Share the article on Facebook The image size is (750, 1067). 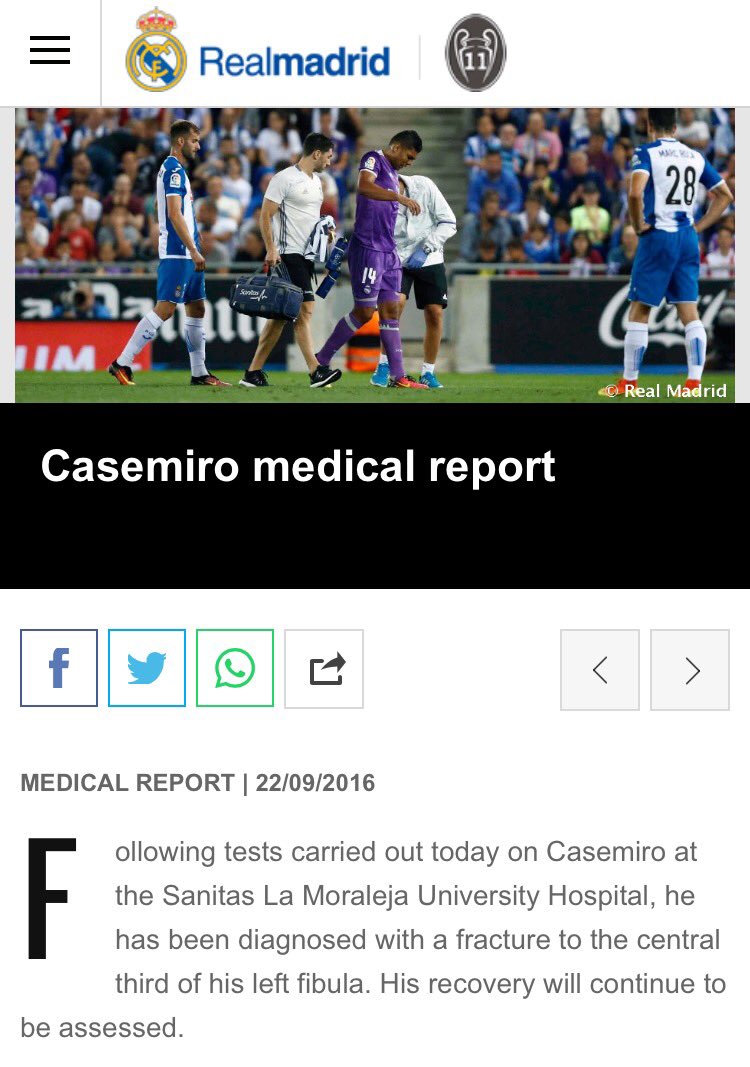tap(59, 668)
